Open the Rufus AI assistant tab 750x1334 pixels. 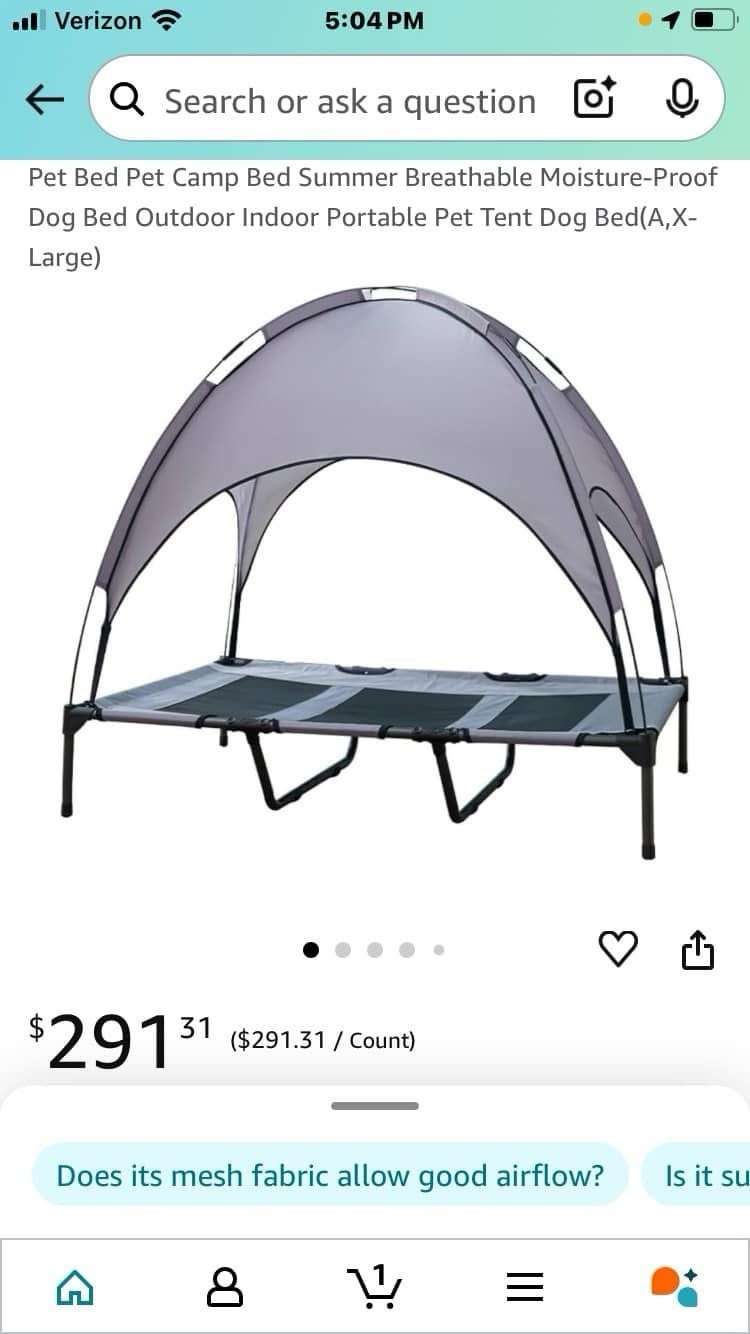click(x=674, y=1286)
